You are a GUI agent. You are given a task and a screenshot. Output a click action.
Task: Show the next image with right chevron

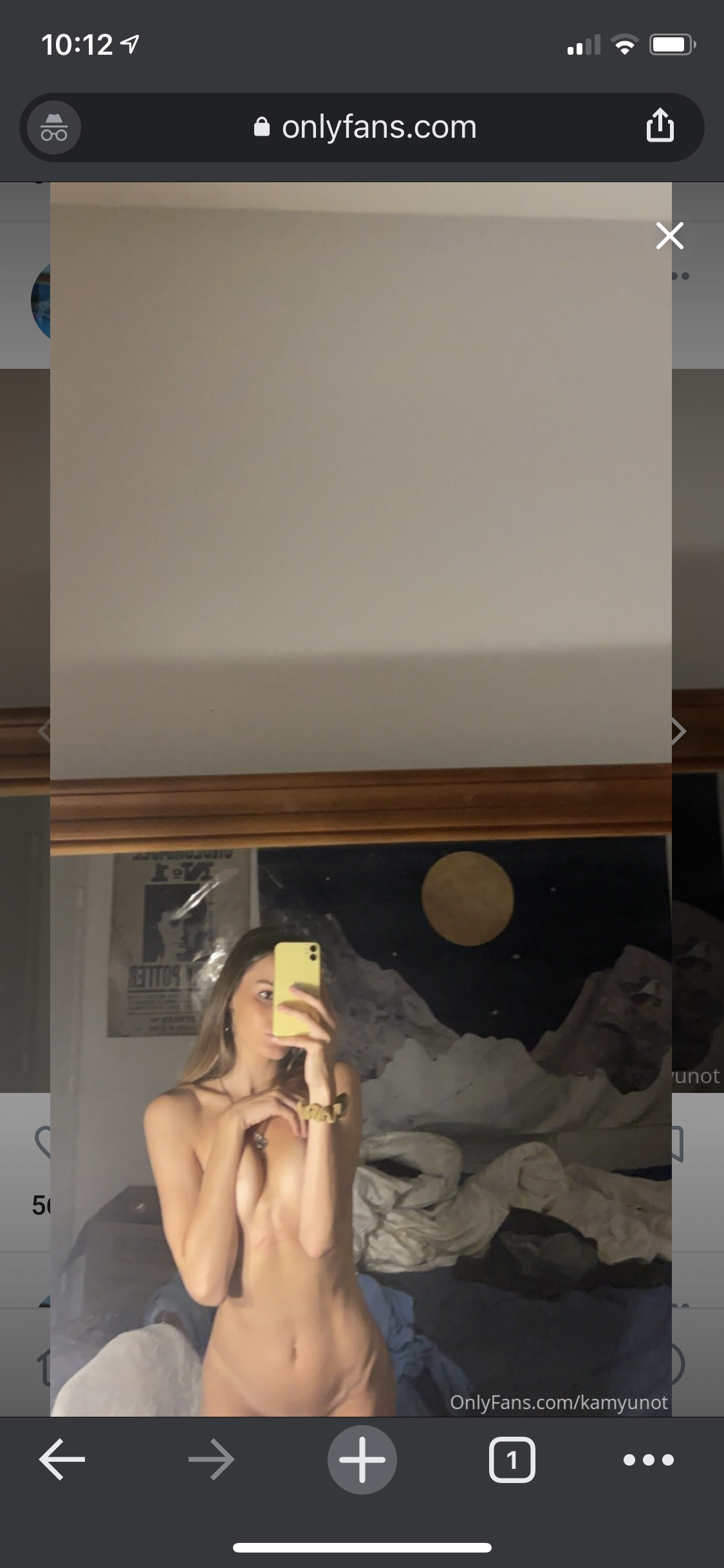(678, 732)
